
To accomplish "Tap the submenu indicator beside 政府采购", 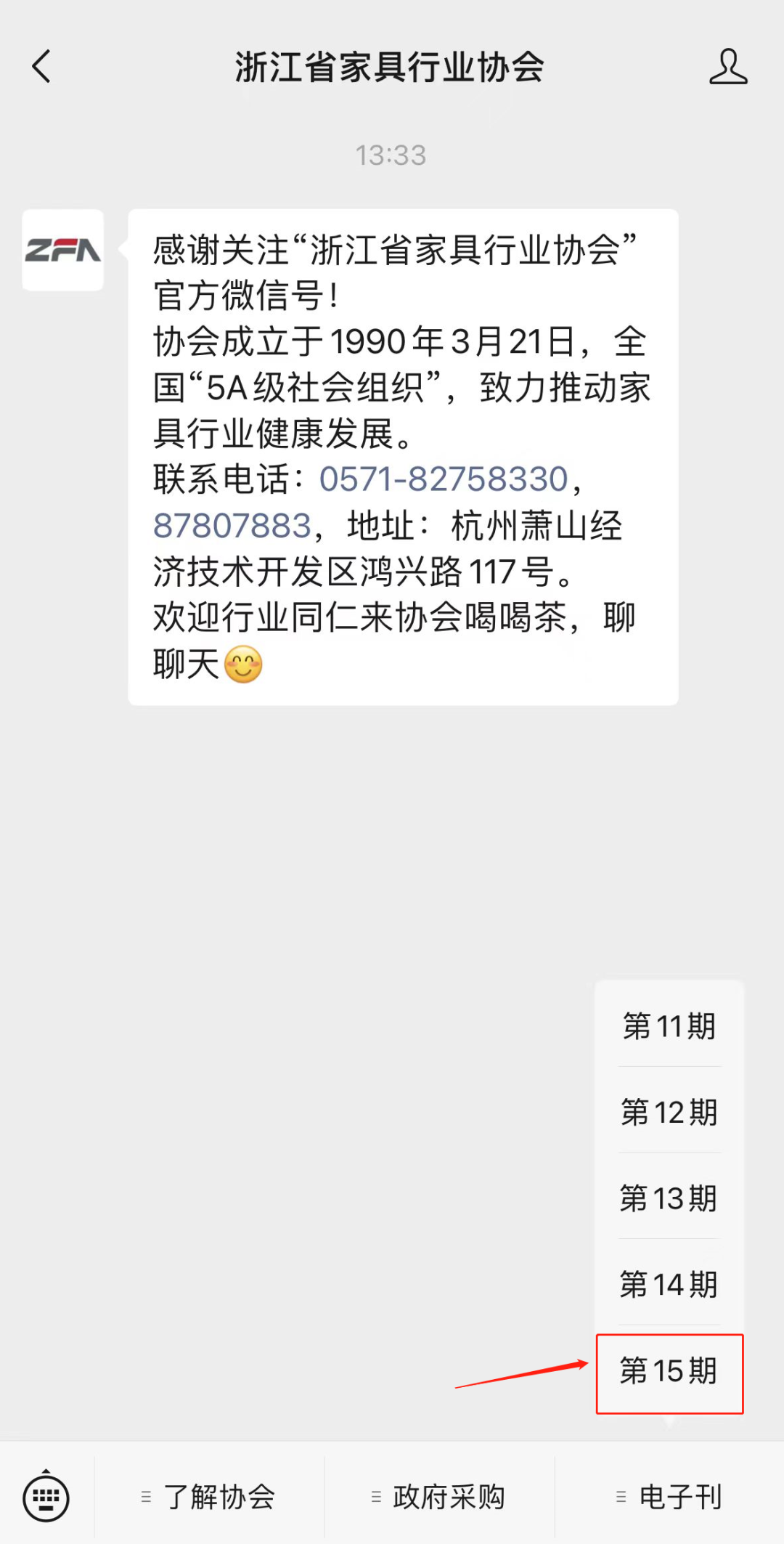I will (x=376, y=1496).
